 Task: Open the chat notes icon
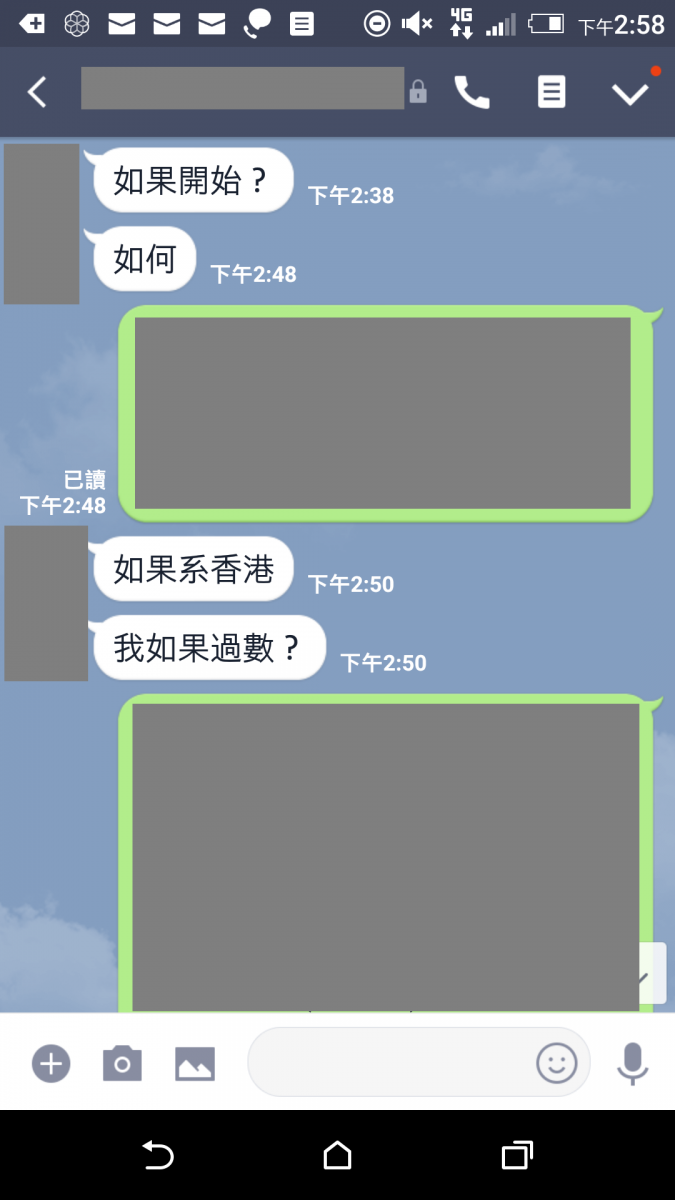[551, 92]
